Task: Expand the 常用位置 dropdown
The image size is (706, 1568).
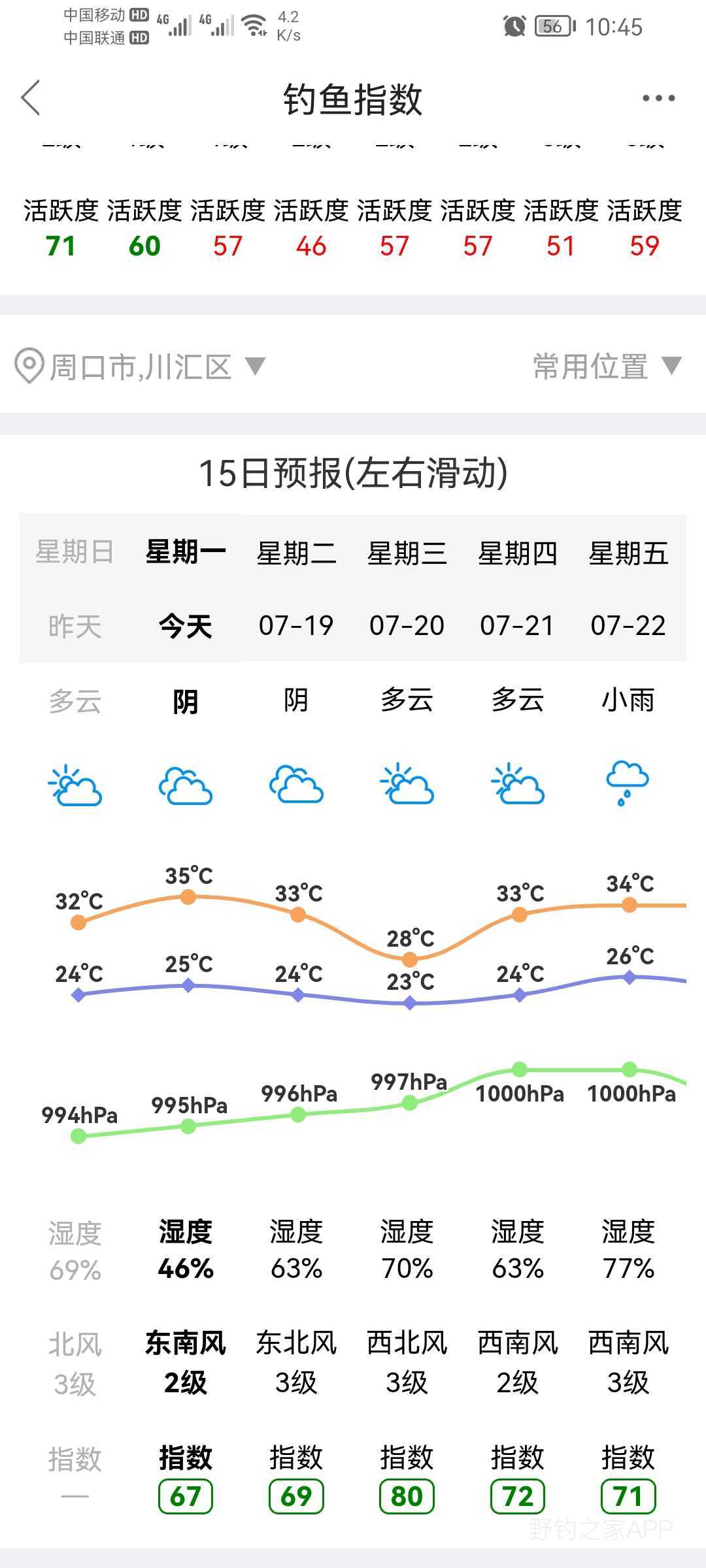Action: 607,367
